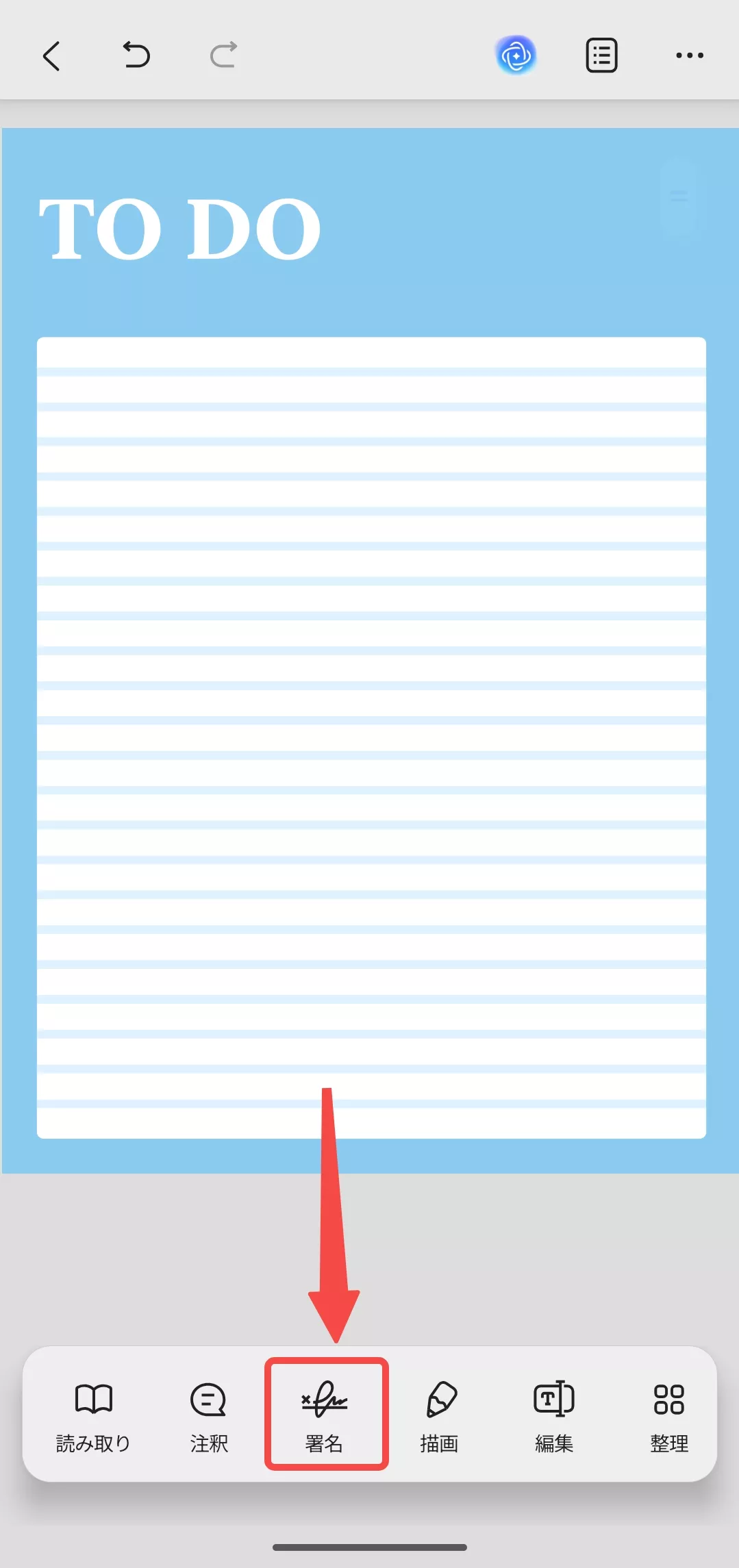
Task: Open the 編集 edit mode
Action: [554, 1414]
